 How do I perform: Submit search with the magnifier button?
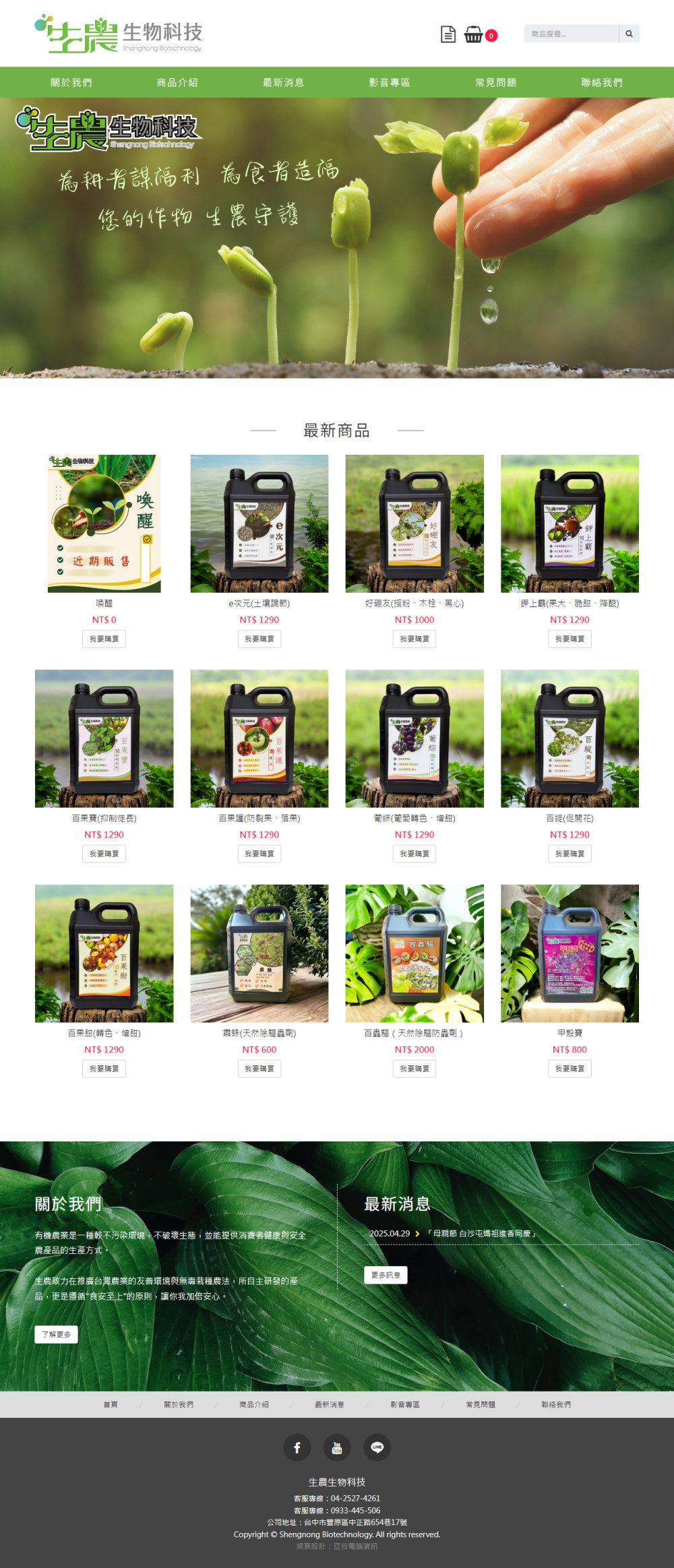click(x=629, y=34)
